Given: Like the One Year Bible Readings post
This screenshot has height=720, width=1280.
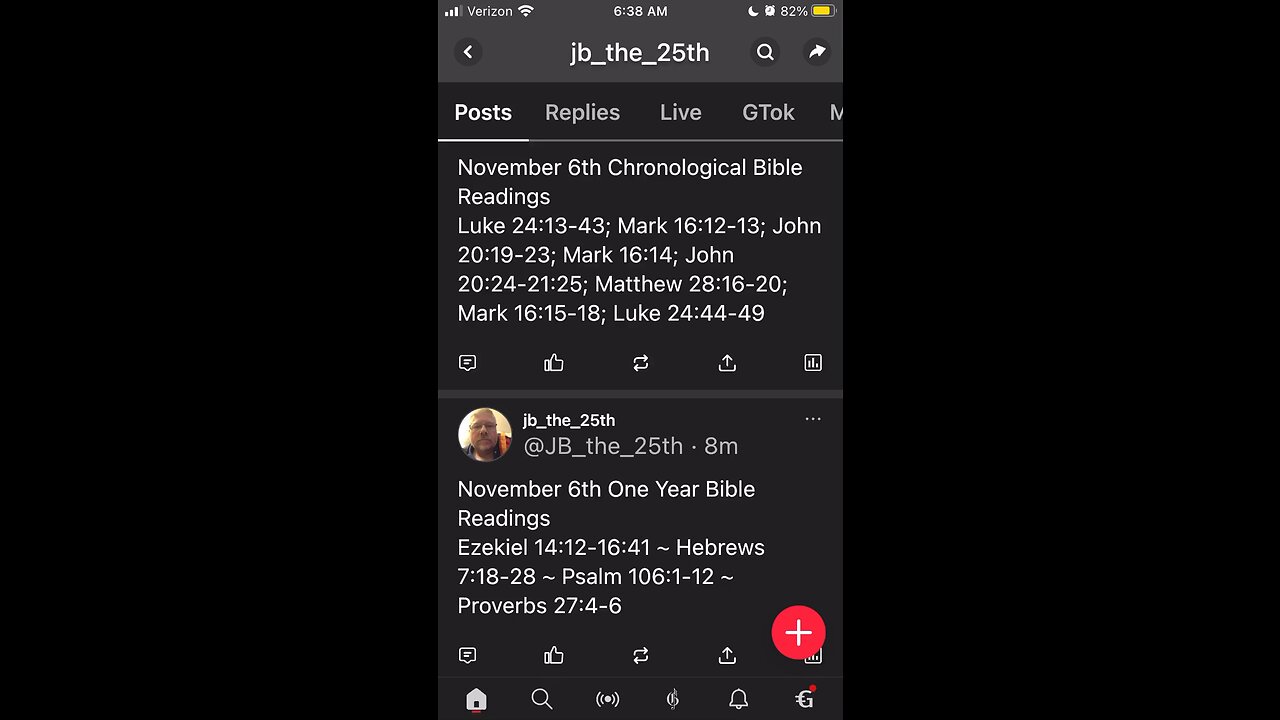Looking at the screenshot, I should (x=554, y=655).
